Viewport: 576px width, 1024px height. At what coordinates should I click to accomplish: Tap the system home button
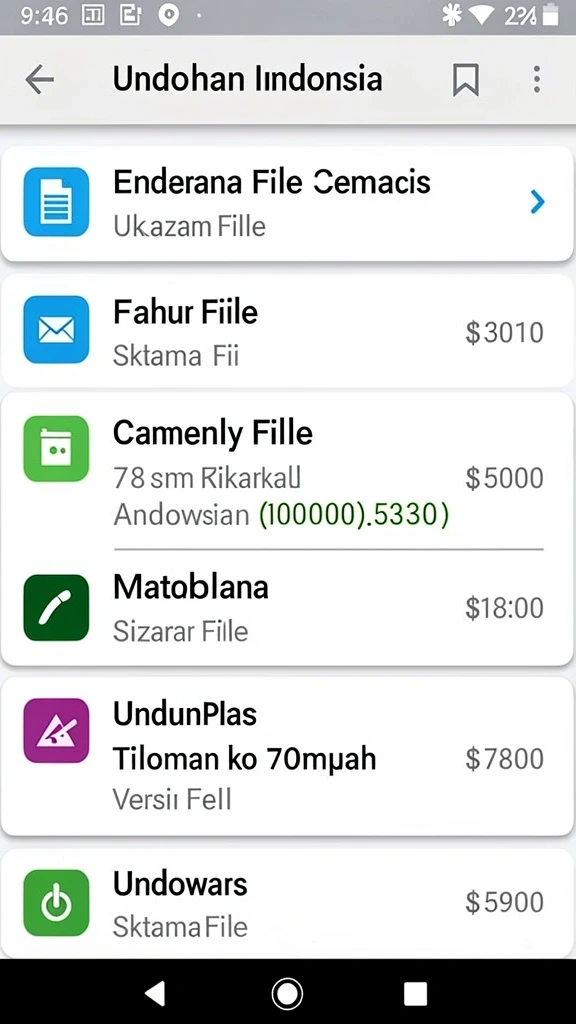click(x=287, y=993)
